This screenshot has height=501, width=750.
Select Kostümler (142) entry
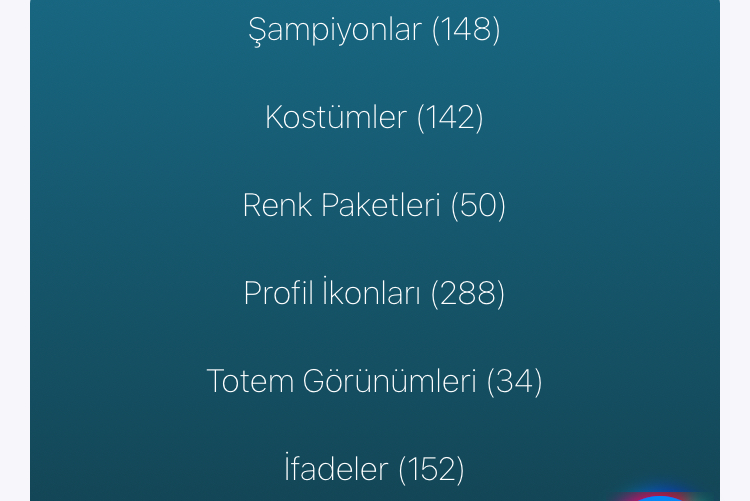click(375, 117)
